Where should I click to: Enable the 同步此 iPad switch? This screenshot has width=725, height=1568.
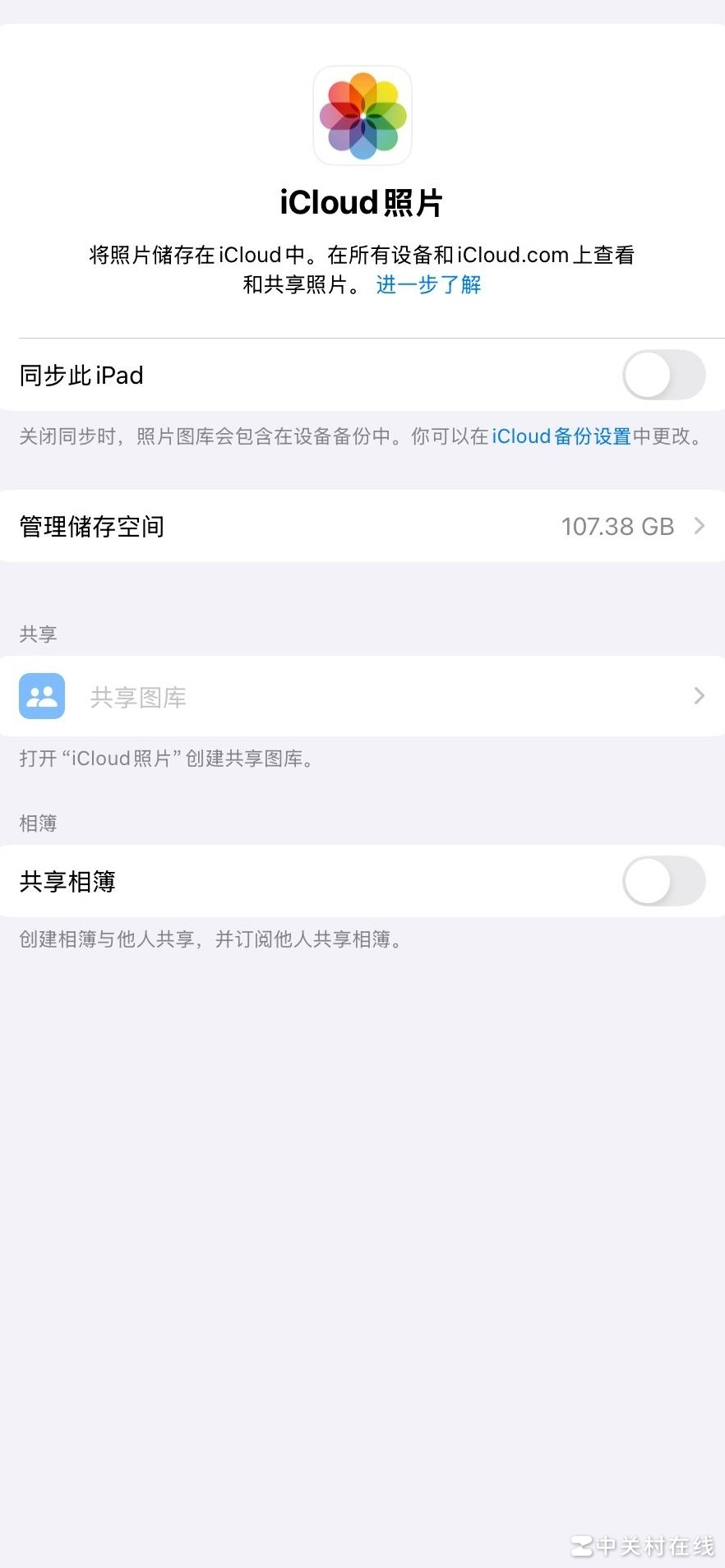point(663,376)
